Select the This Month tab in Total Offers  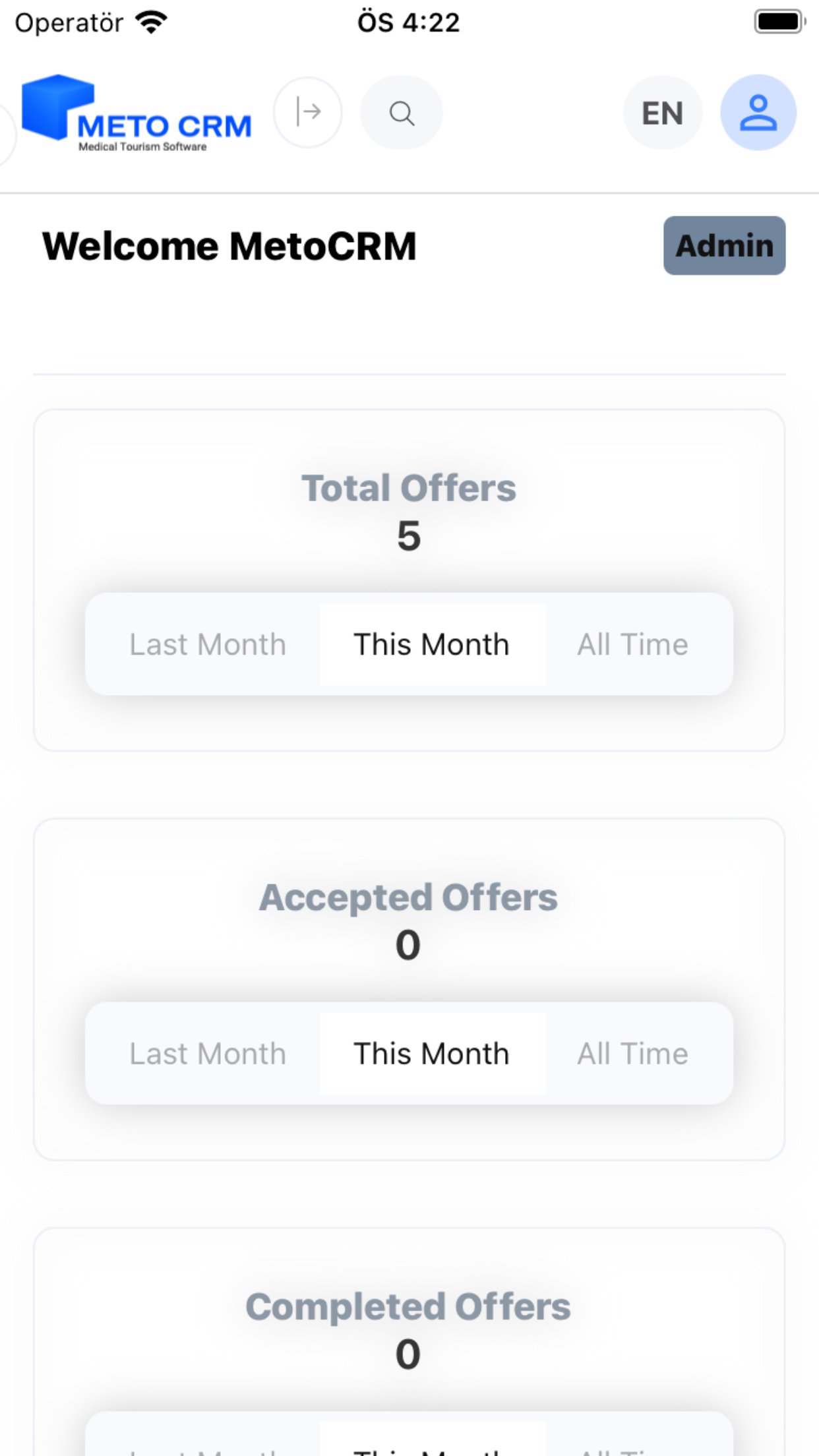coord(431,644)
